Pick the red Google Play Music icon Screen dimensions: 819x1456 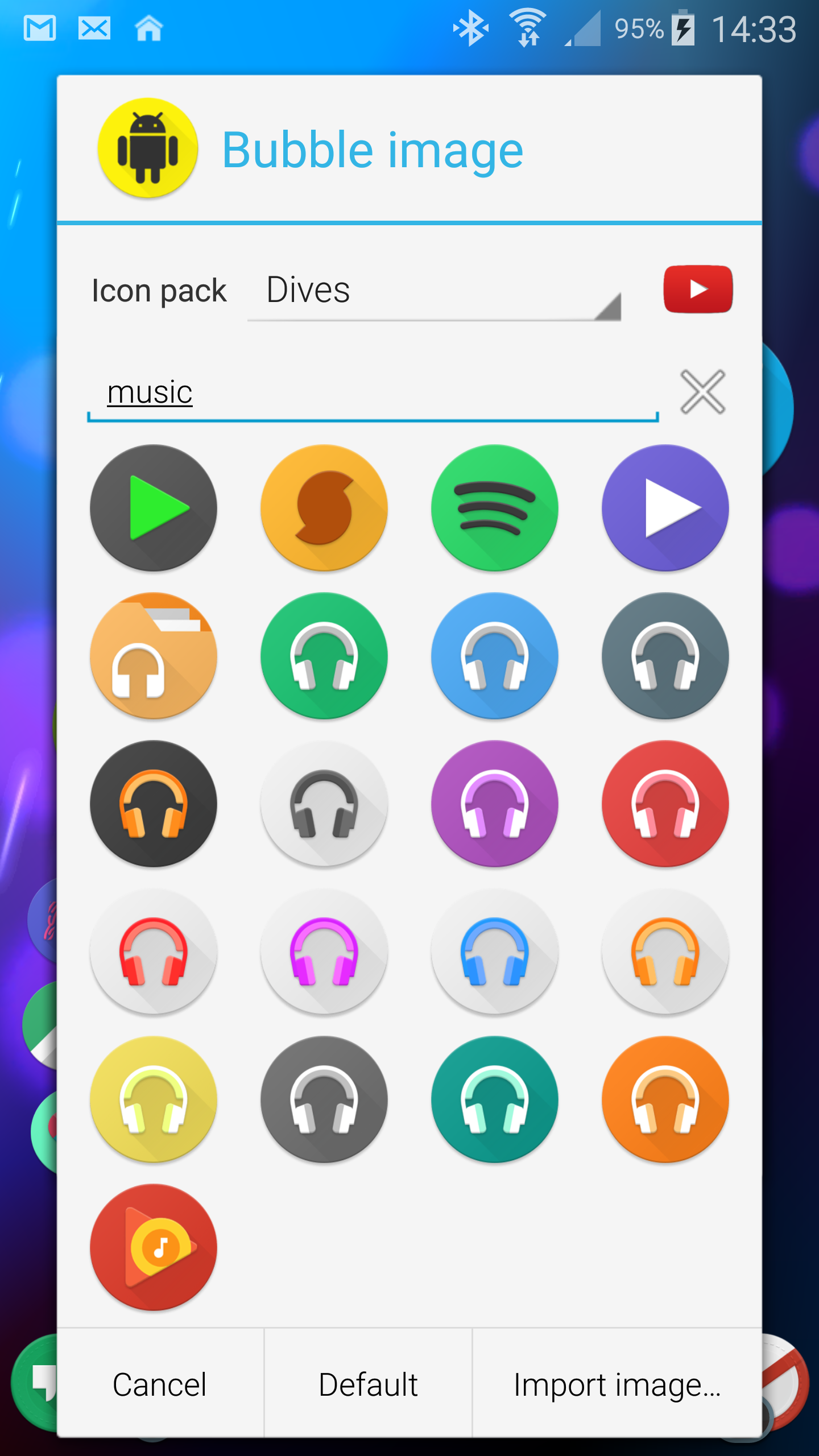click(154, 1247)
